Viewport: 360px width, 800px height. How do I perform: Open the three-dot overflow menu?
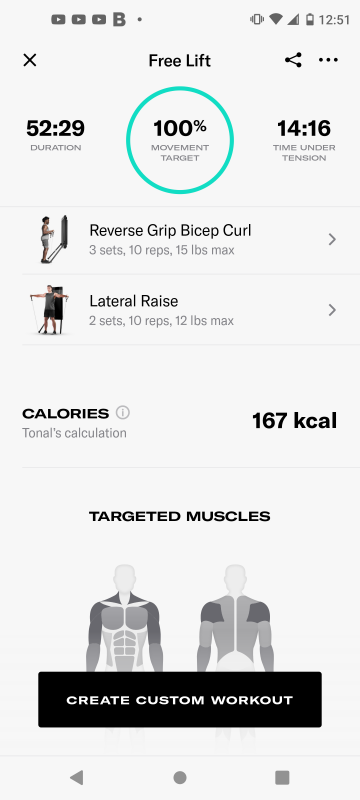tap(328, 60)
